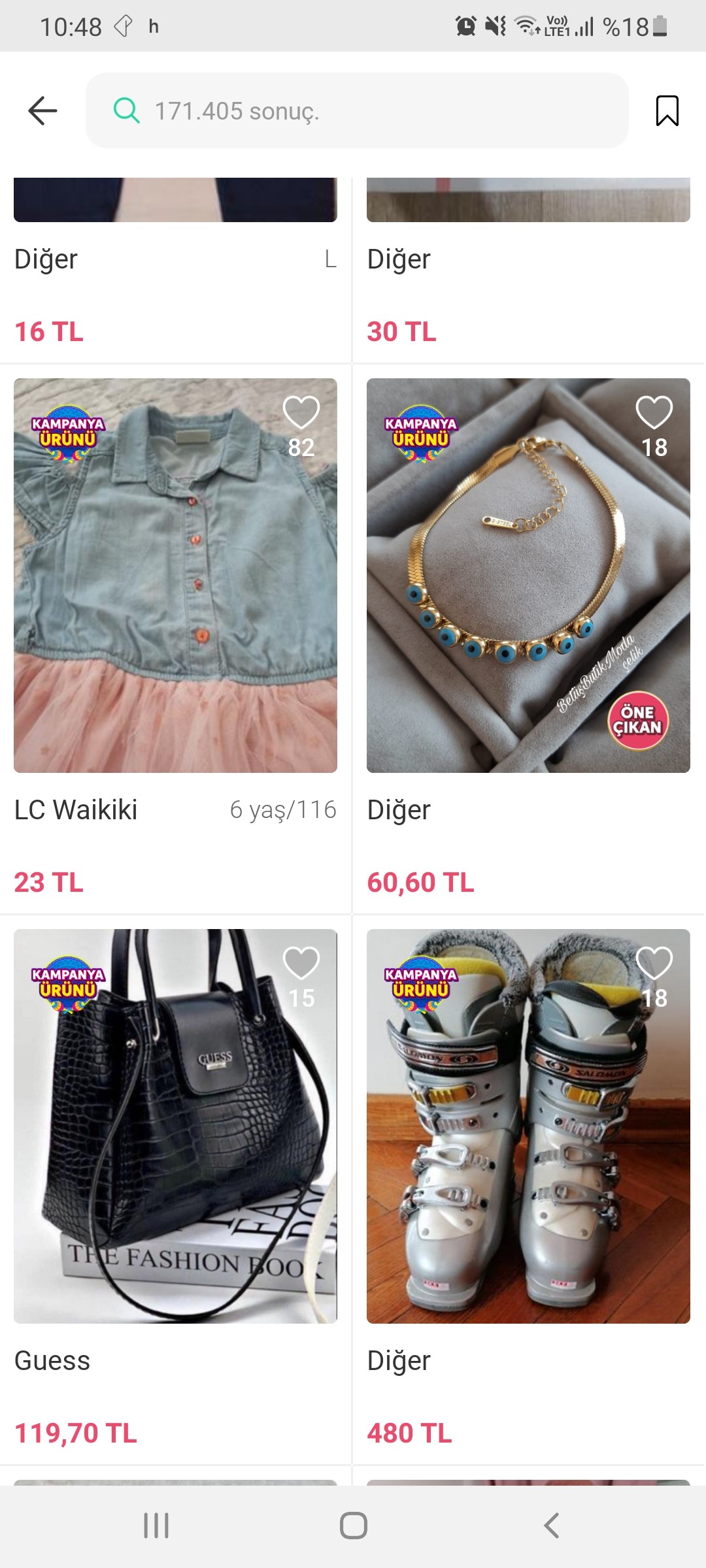Like the LC Waikiki dress item
The image size is (706, 1568).
[x=301, y=413]
